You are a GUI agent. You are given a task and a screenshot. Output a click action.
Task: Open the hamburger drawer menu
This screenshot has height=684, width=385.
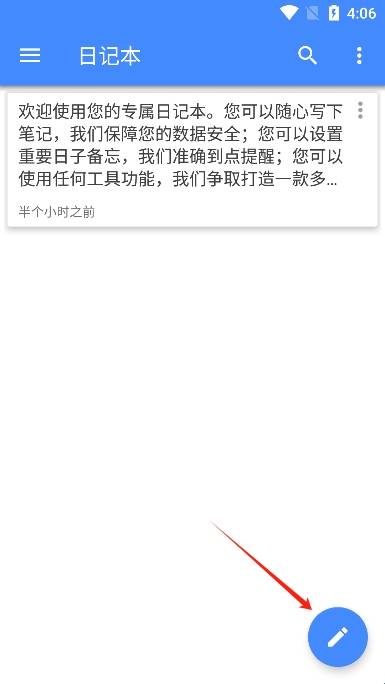point(30,56)
